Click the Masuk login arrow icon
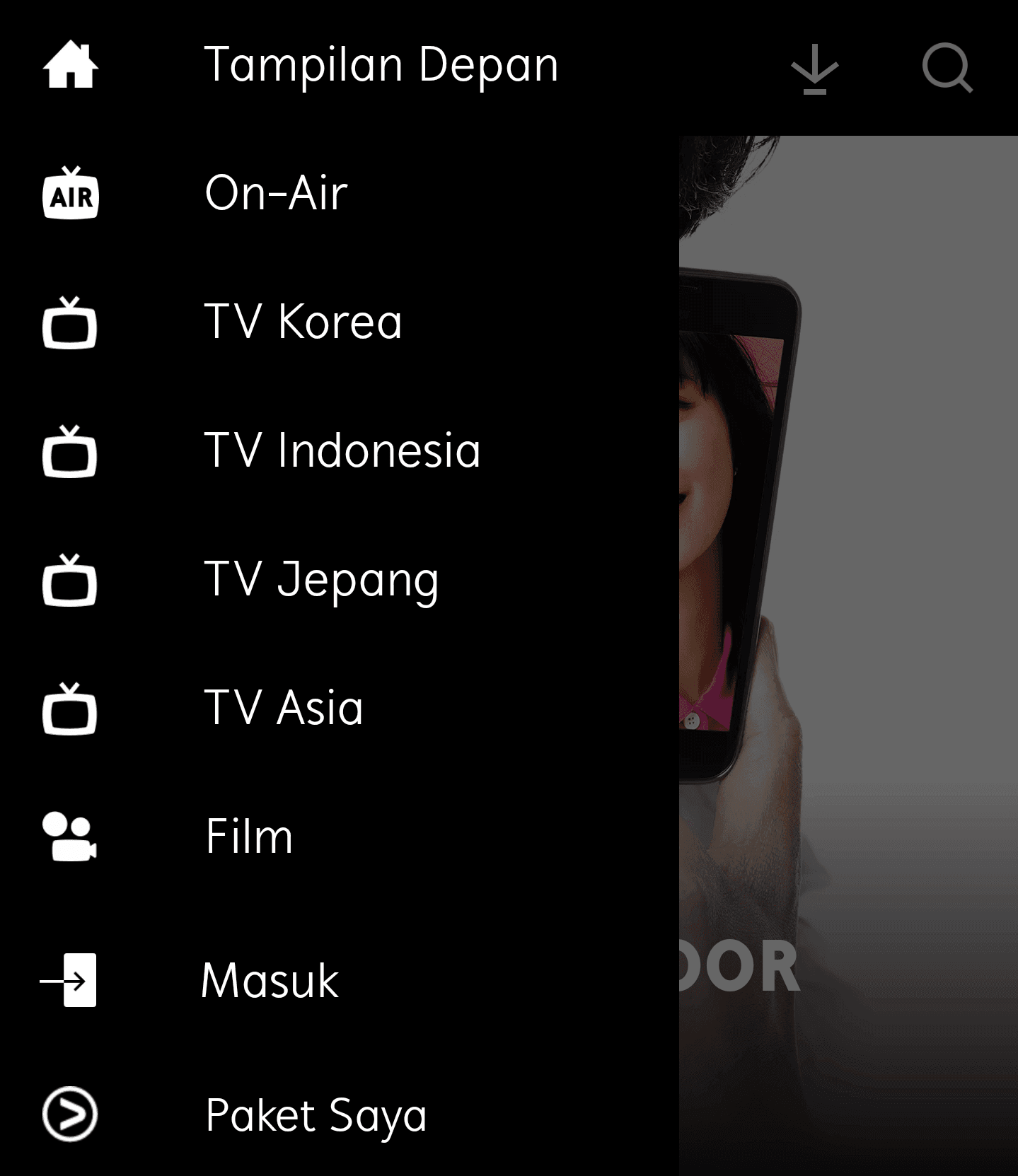Screen dimensions: 1018x1176 pos(69,981)
